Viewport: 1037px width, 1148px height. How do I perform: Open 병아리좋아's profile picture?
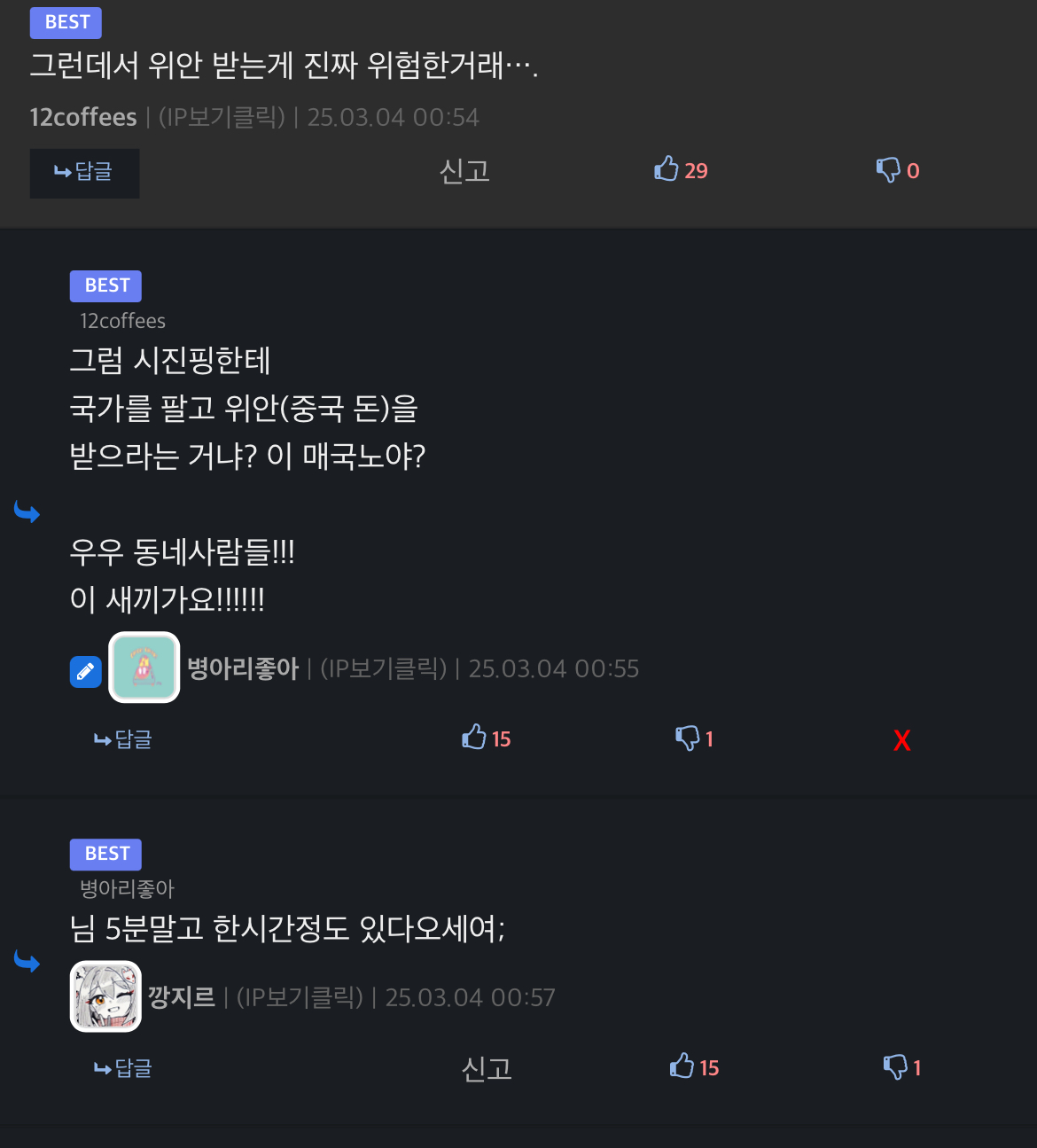(x=144, y=668)
